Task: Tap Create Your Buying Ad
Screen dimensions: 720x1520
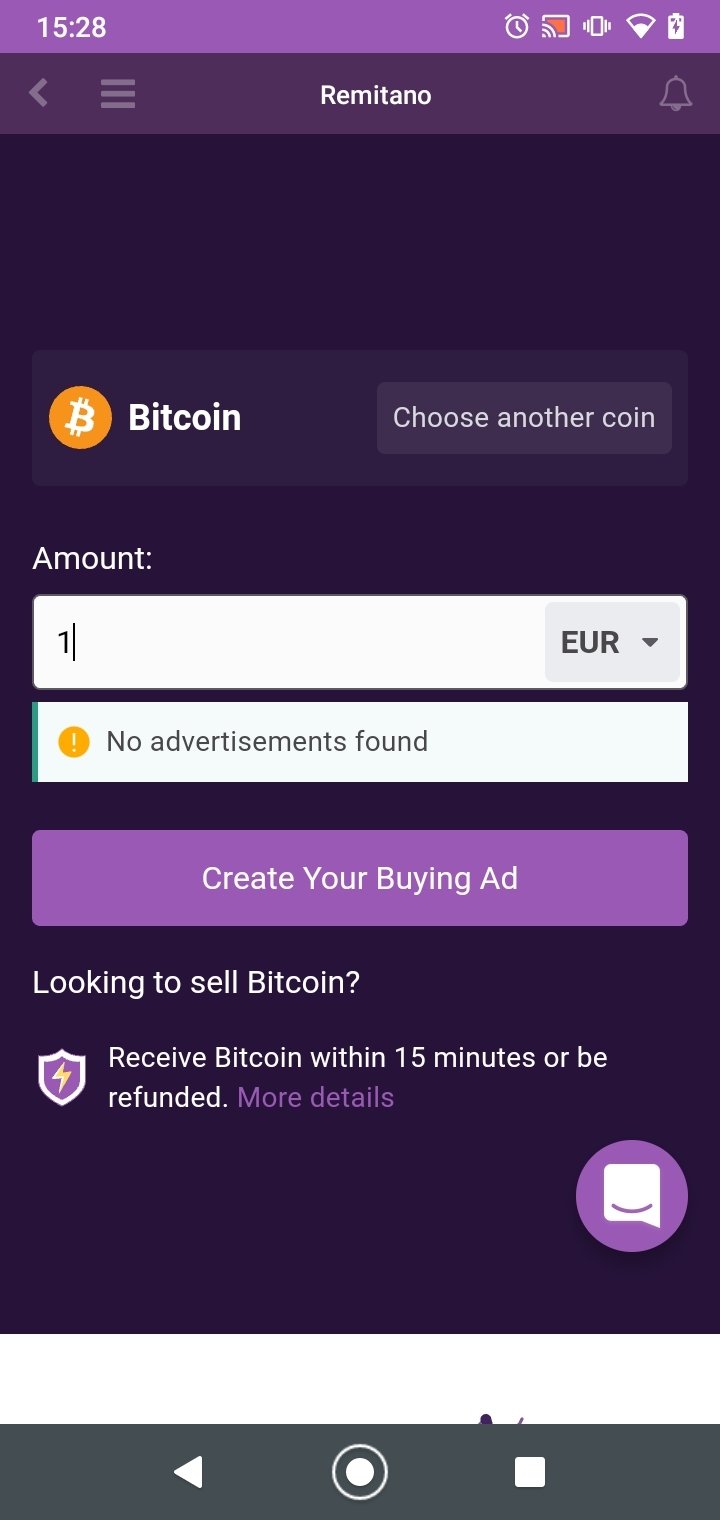Action: (360, 878)
